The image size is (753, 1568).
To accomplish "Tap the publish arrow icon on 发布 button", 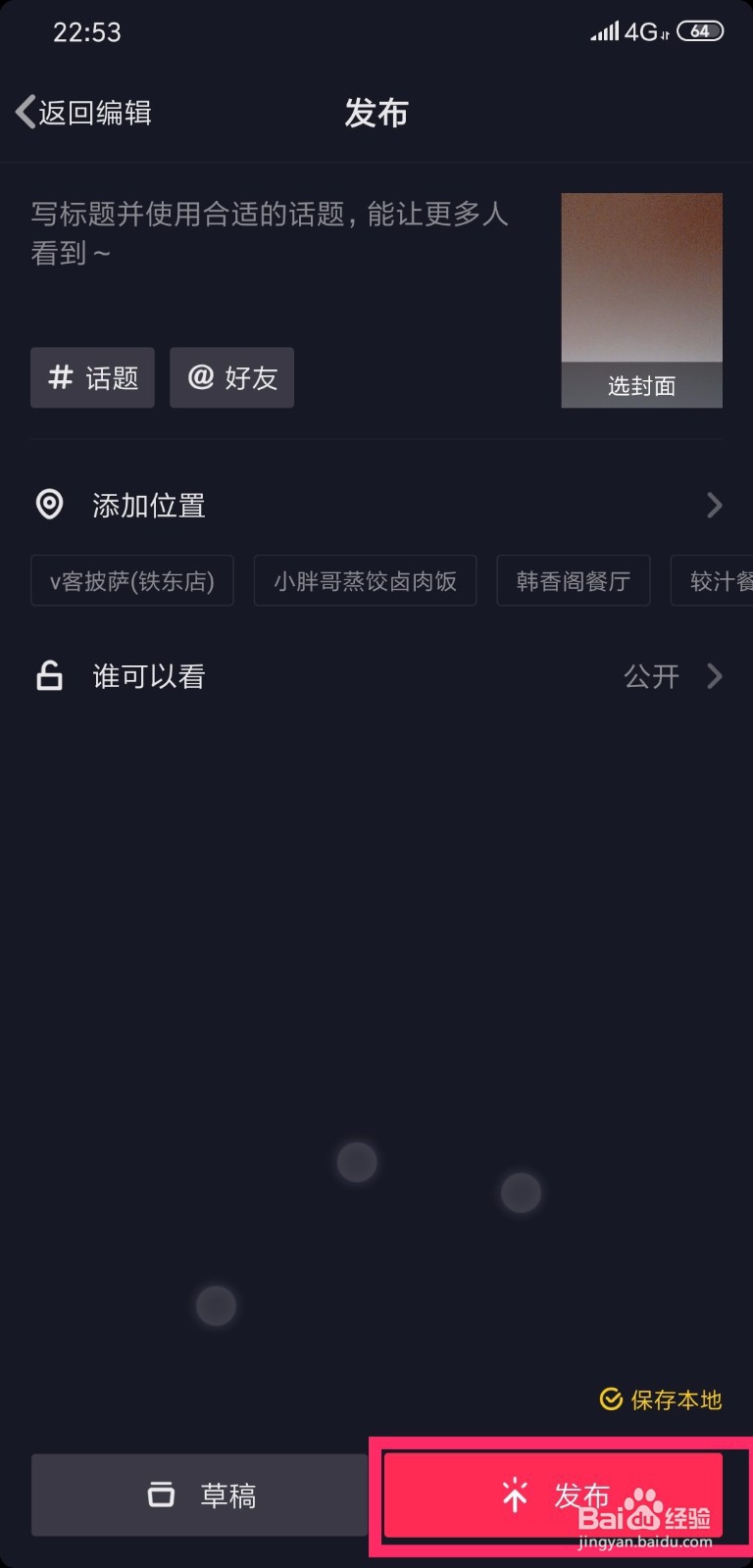I will pyautogui.click(x=513, y=1495).
